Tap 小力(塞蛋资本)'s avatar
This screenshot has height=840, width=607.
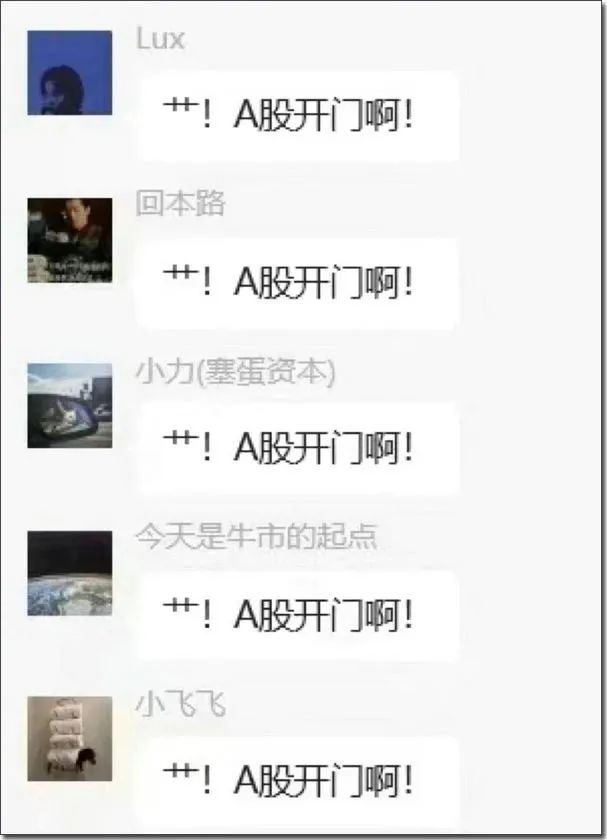pyautogui.click(x=69, y=405)
